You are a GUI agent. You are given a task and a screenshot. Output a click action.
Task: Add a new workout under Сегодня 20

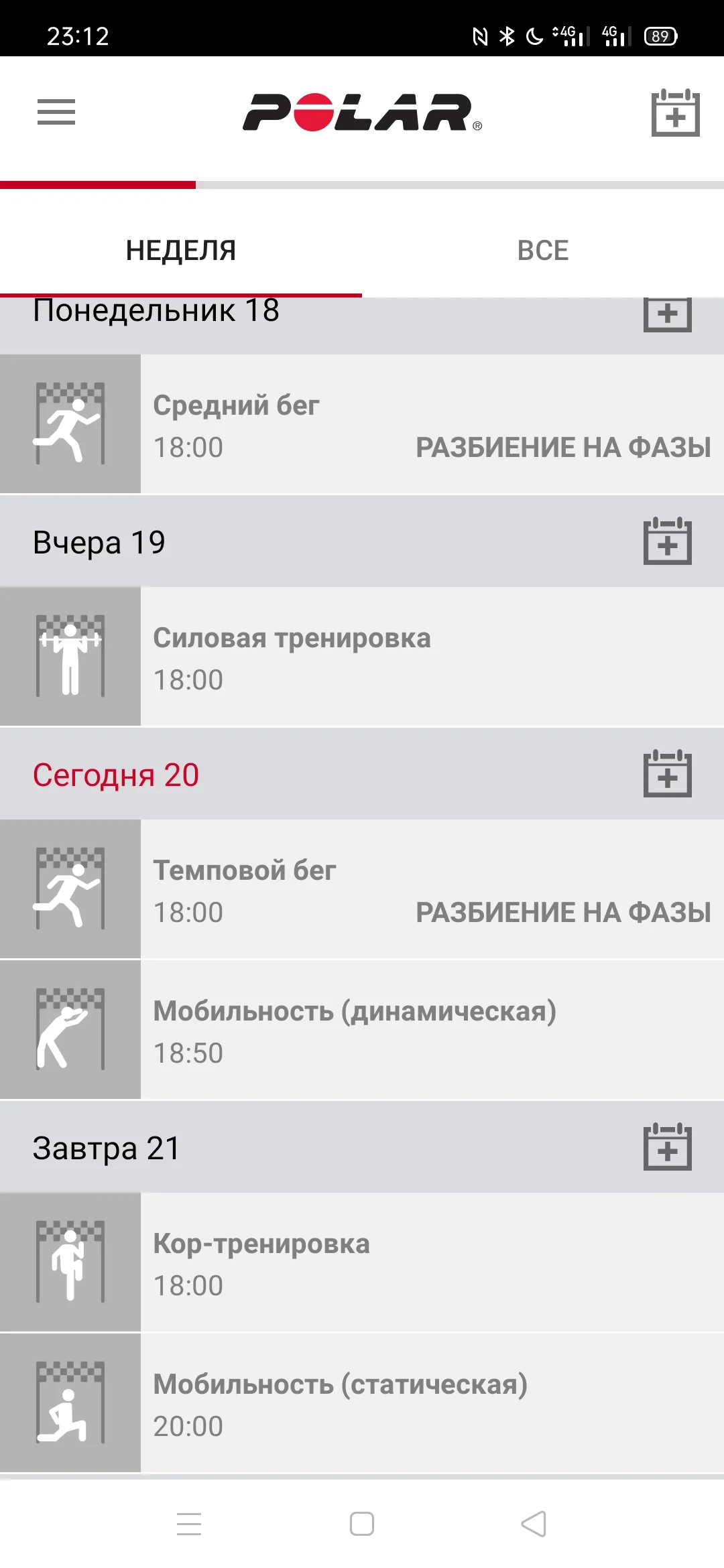(667, 774)
